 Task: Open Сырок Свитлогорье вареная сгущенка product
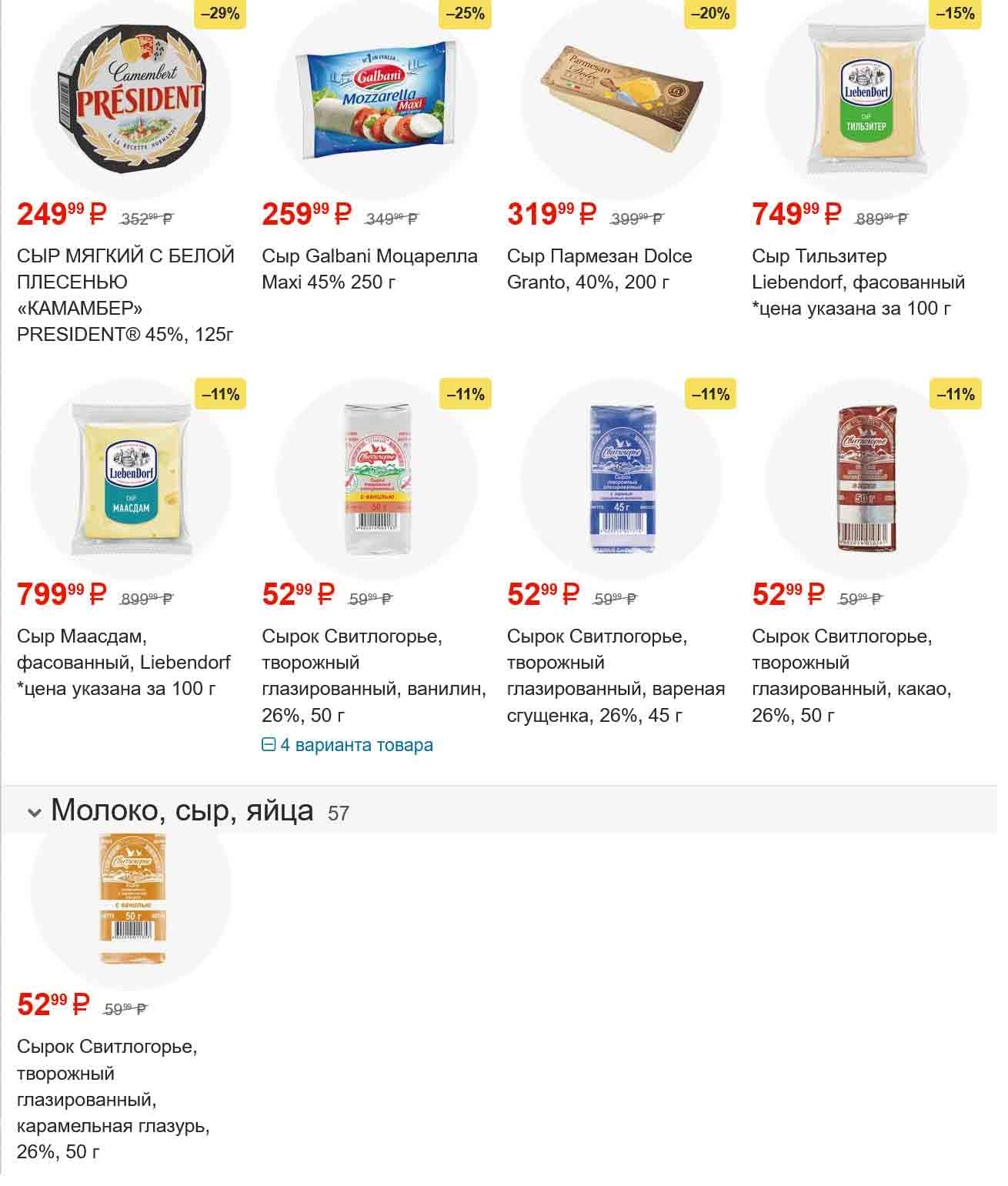coord(616,676)
